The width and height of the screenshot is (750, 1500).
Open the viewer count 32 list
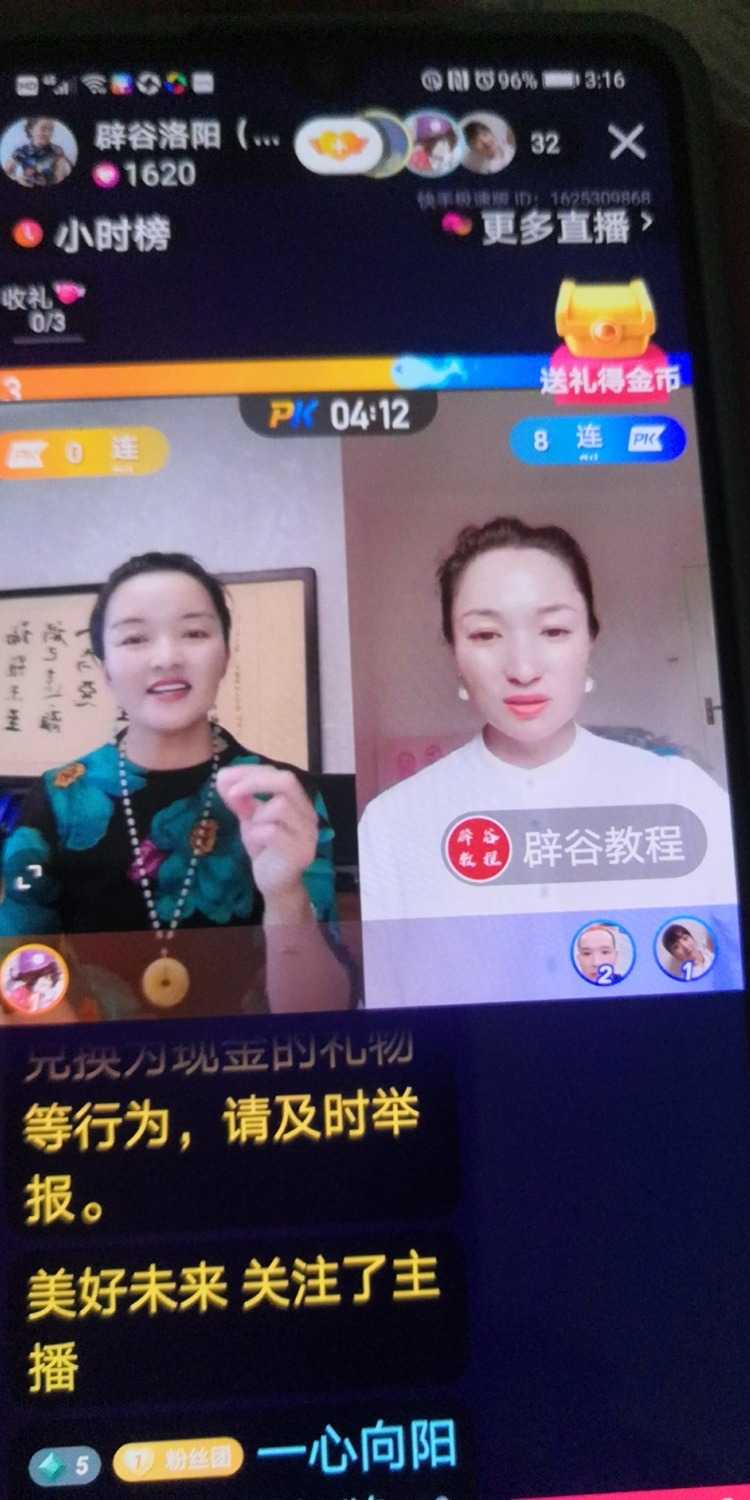click(545, 144)
